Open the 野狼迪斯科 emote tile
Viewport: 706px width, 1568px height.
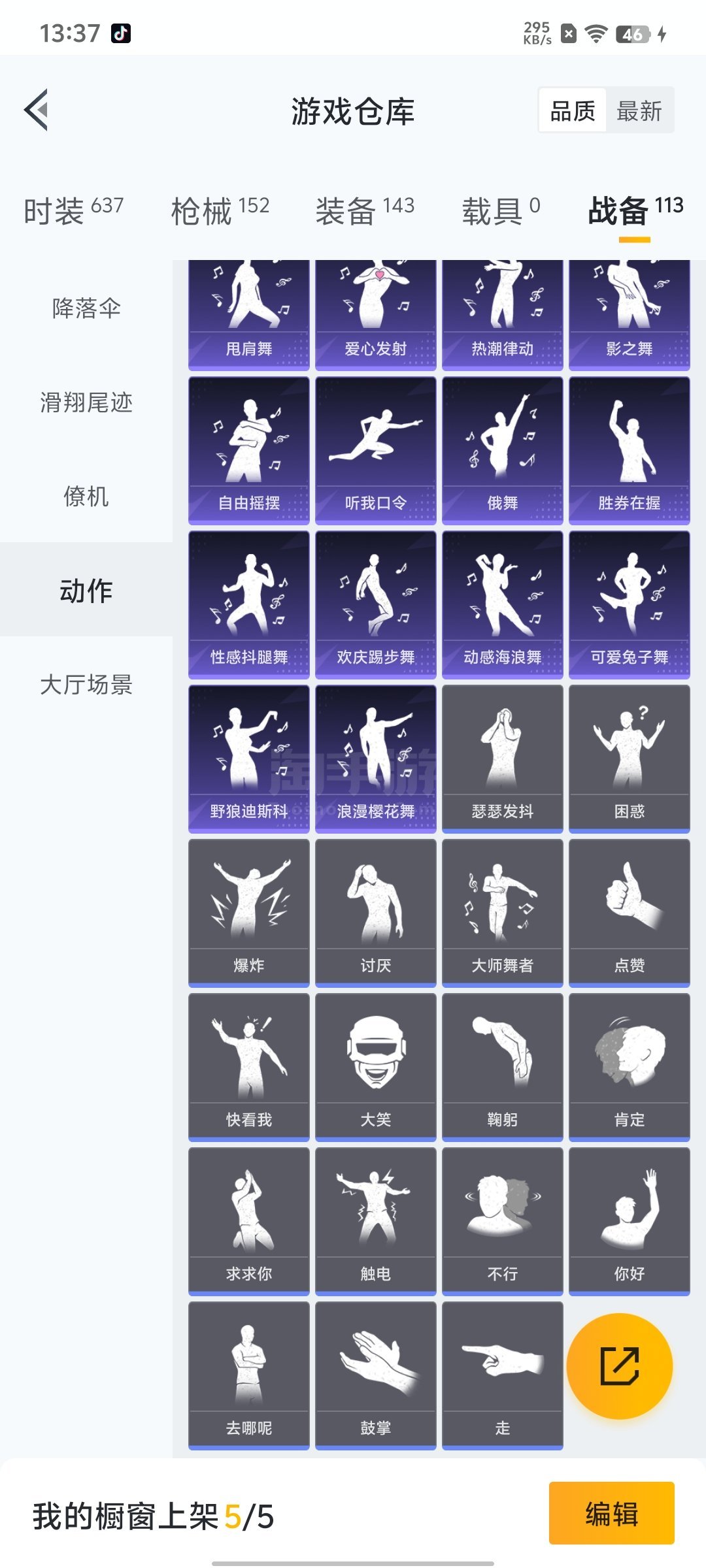(x=248, y=758)
